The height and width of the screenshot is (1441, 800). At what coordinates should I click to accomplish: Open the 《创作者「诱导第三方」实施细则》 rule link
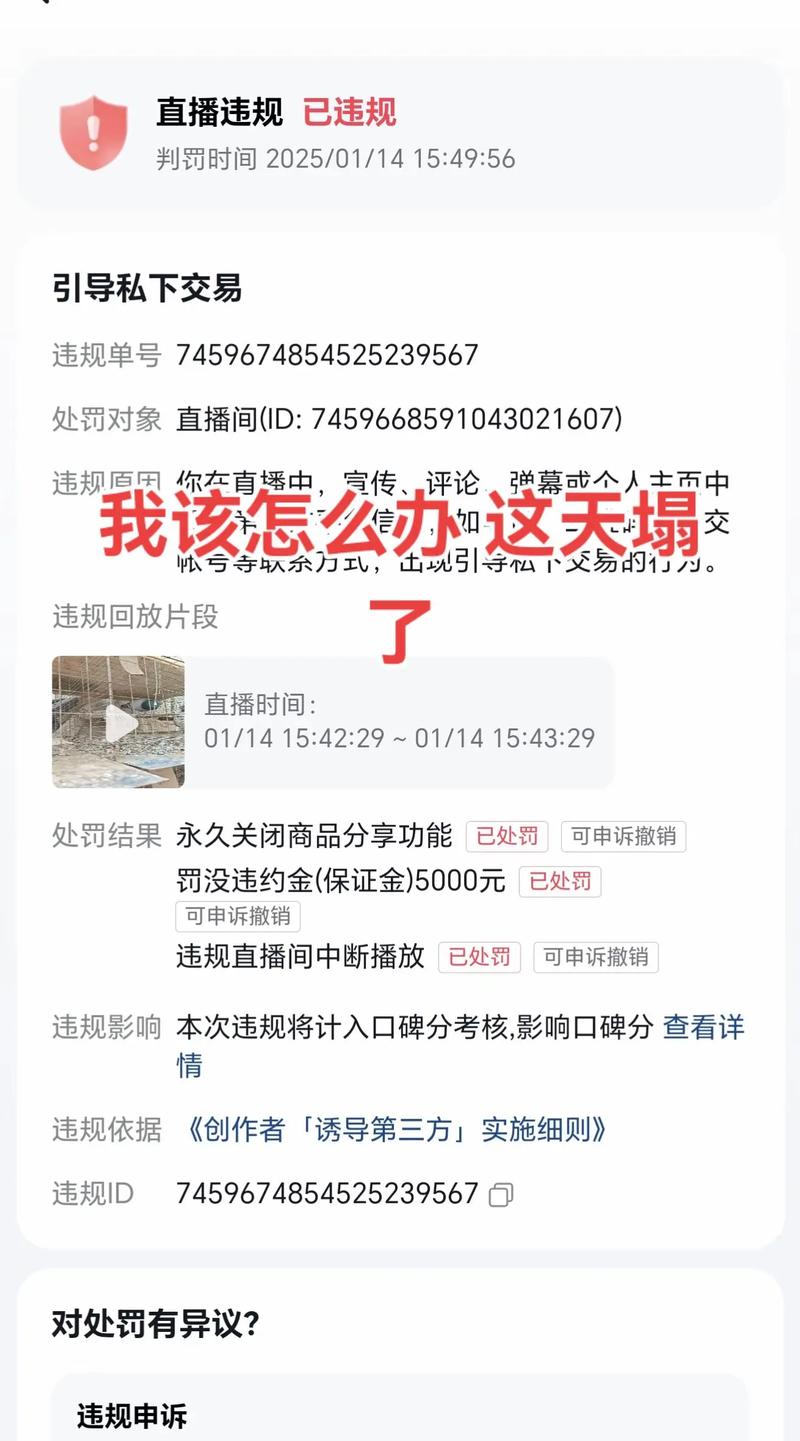point(398,1130)
